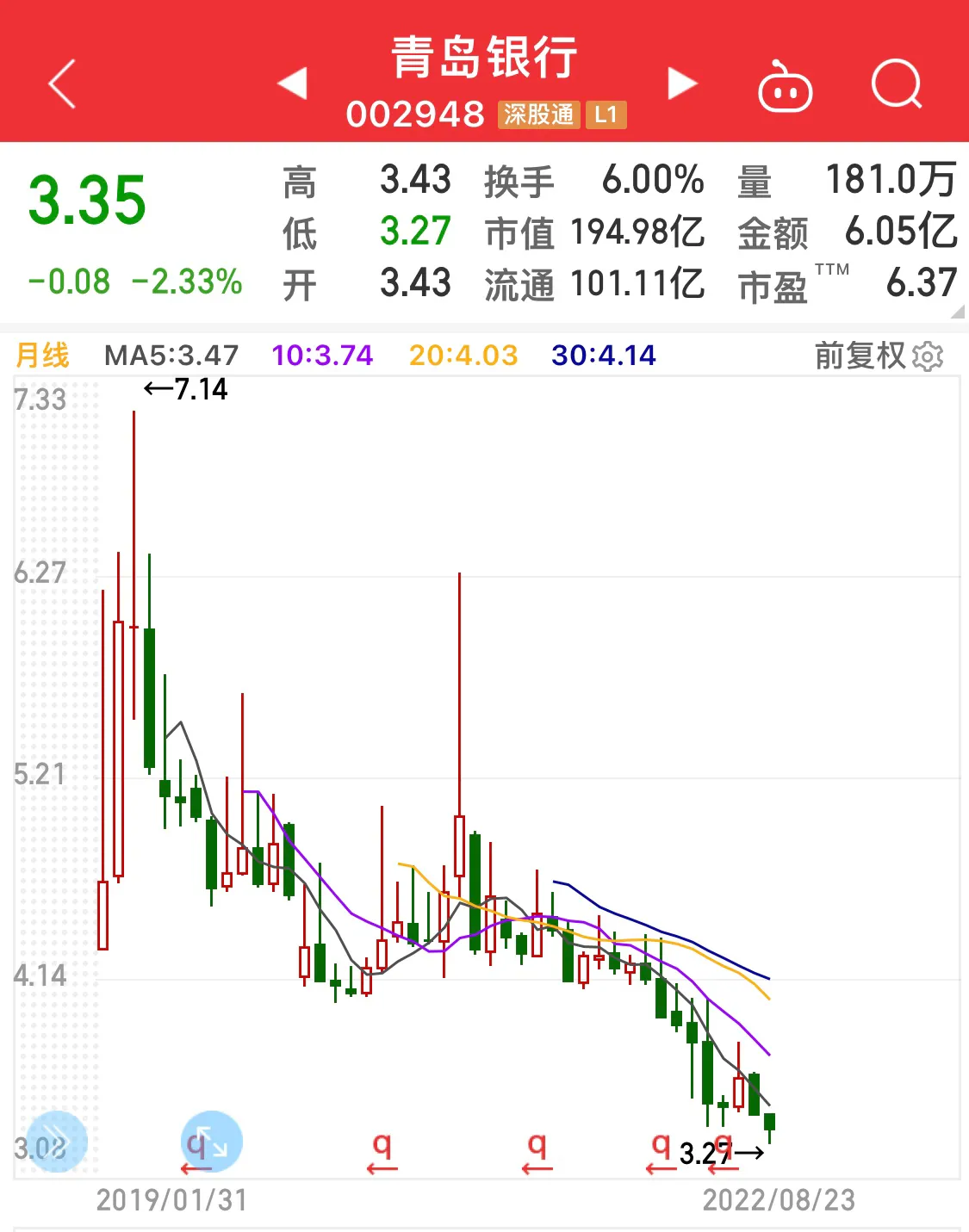Open the 前复权 adjustment settings
This screenshot has height=1232, width=969.
point(879,356)
